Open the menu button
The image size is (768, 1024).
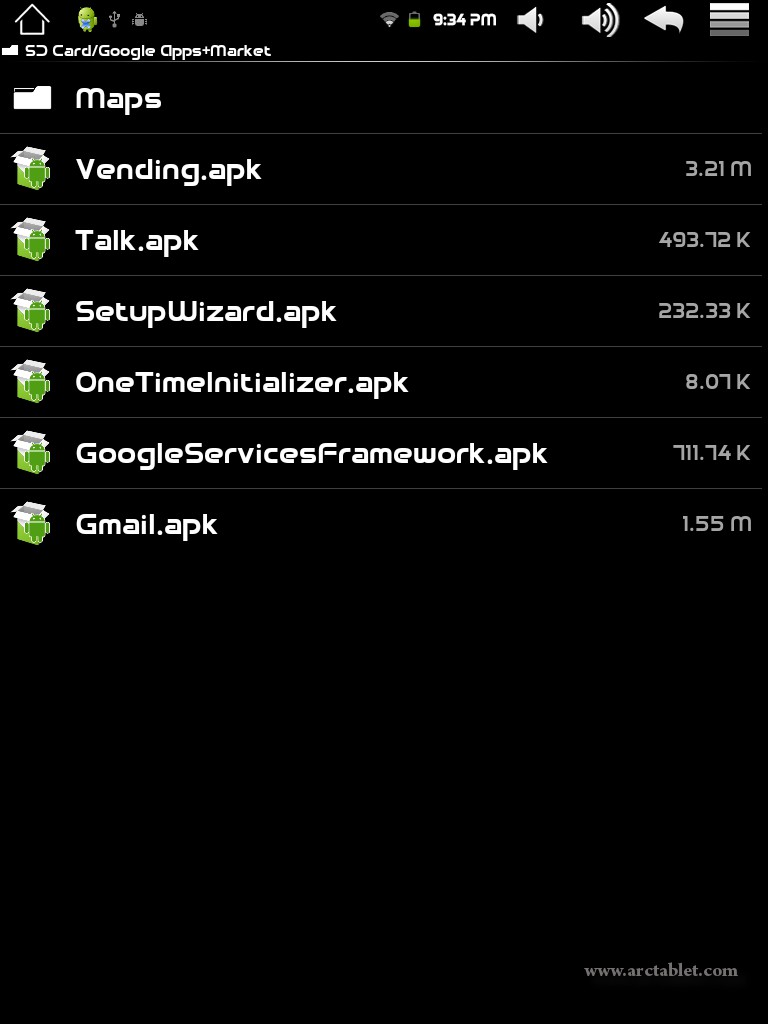coord(729,19)
